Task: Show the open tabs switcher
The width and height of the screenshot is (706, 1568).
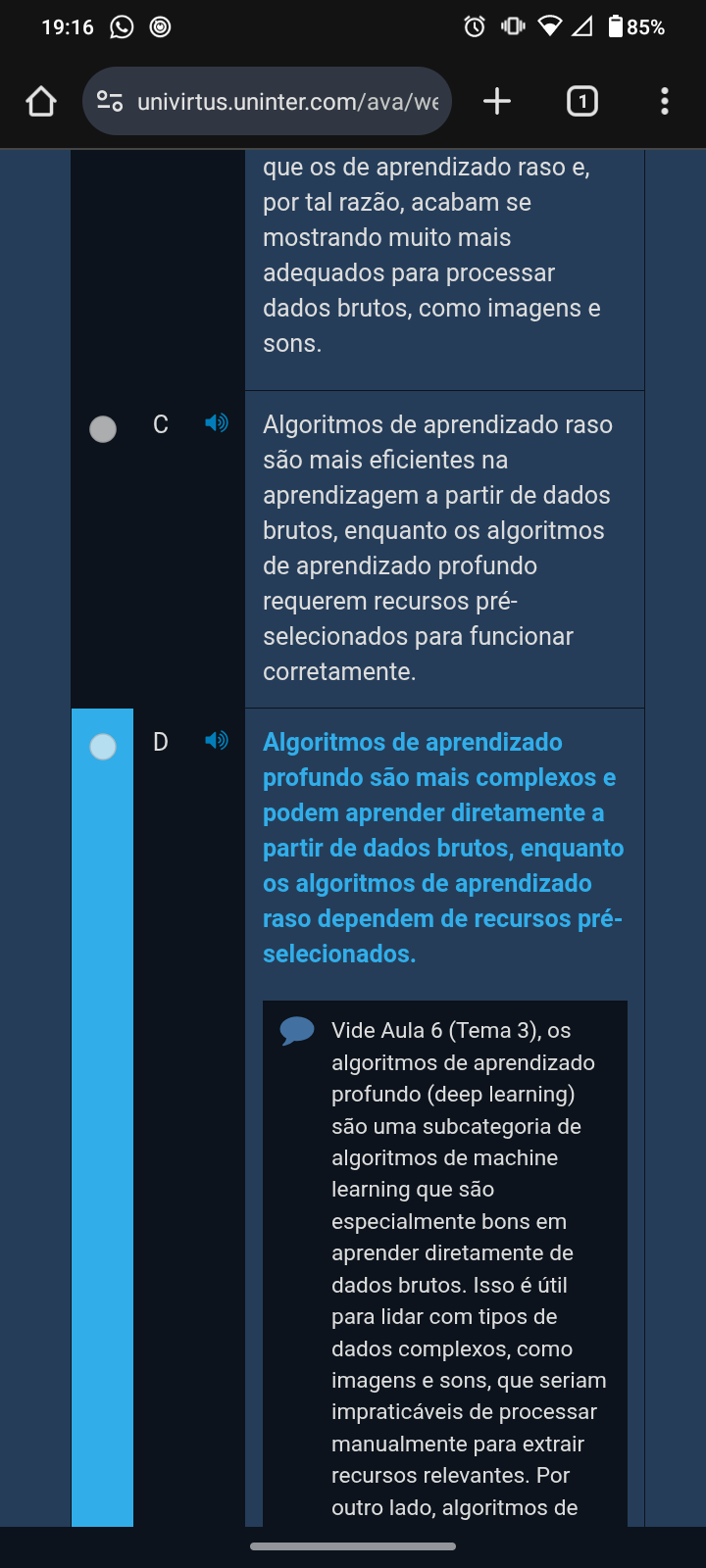Action: (582, 101)
